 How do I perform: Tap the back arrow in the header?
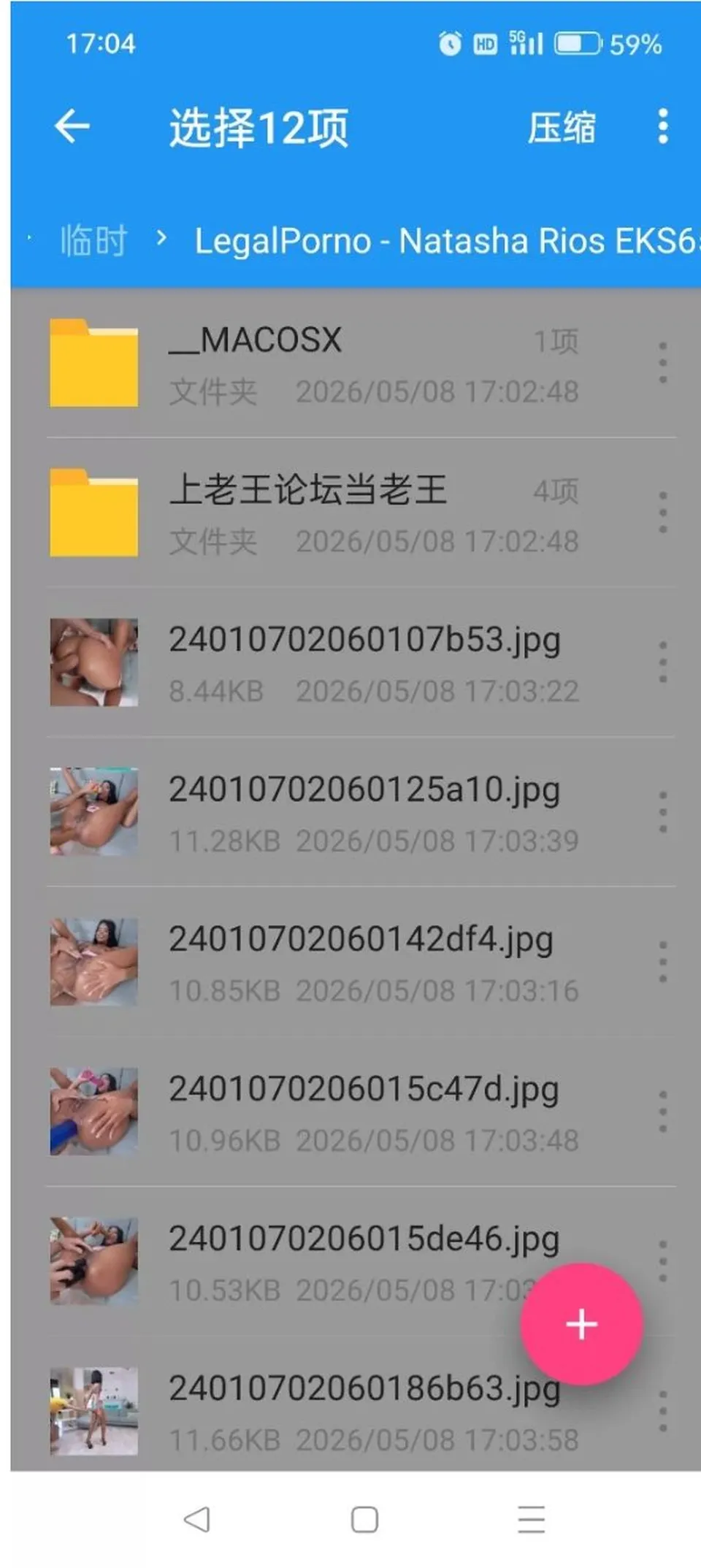72,127
